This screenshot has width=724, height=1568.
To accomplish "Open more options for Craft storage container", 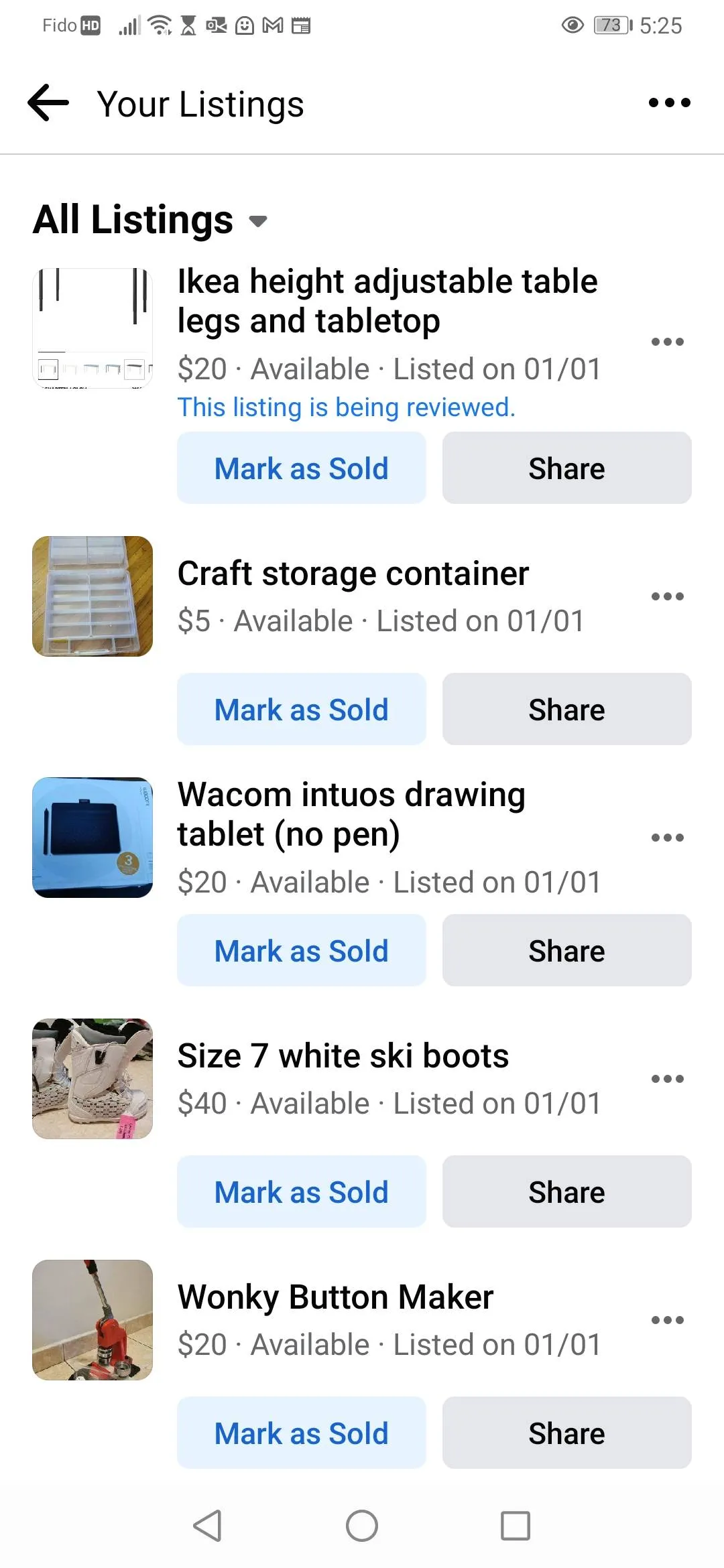I will tap(667, 596).
